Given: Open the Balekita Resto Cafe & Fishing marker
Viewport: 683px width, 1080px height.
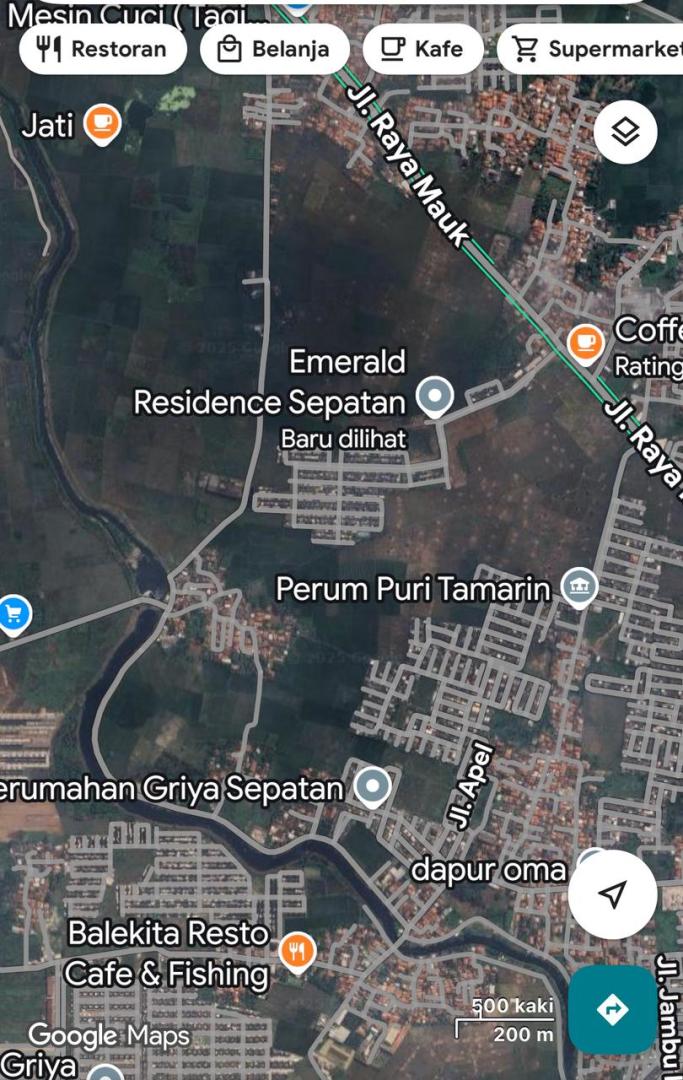Looking at the screenshot, I should [x=296, y=950].
